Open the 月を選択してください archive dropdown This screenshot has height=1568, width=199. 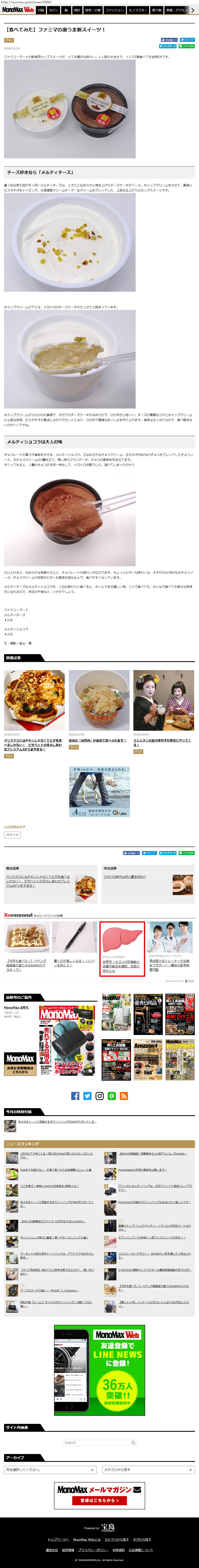point(50,1469)
